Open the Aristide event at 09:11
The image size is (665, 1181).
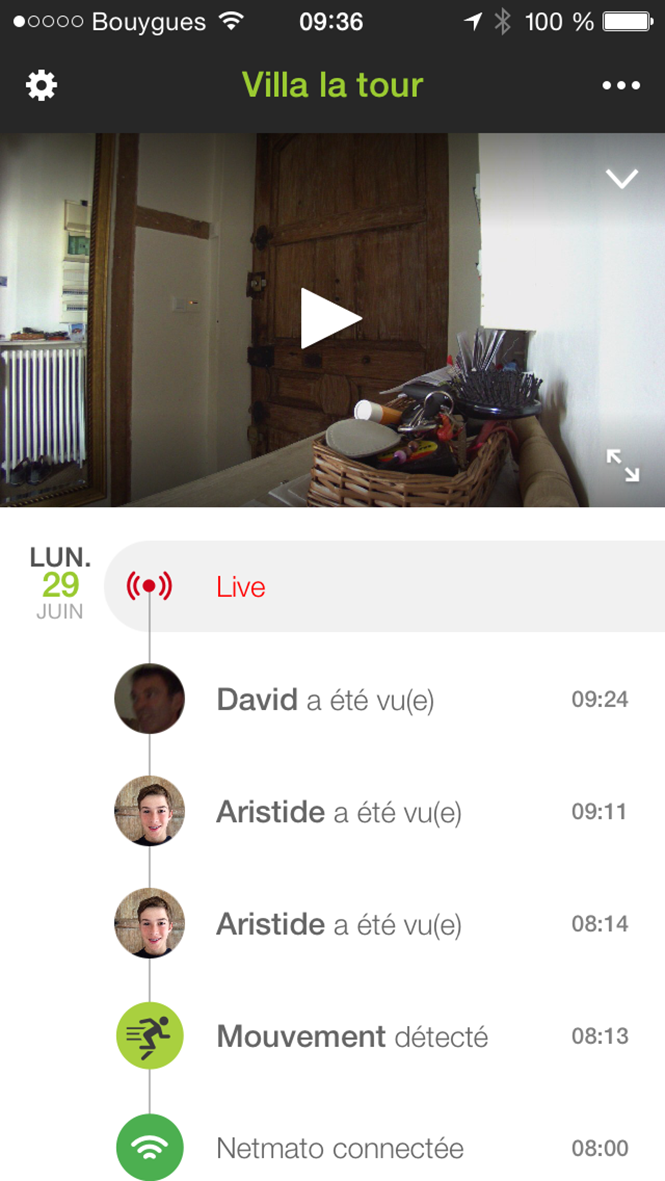tap(384, 812)
